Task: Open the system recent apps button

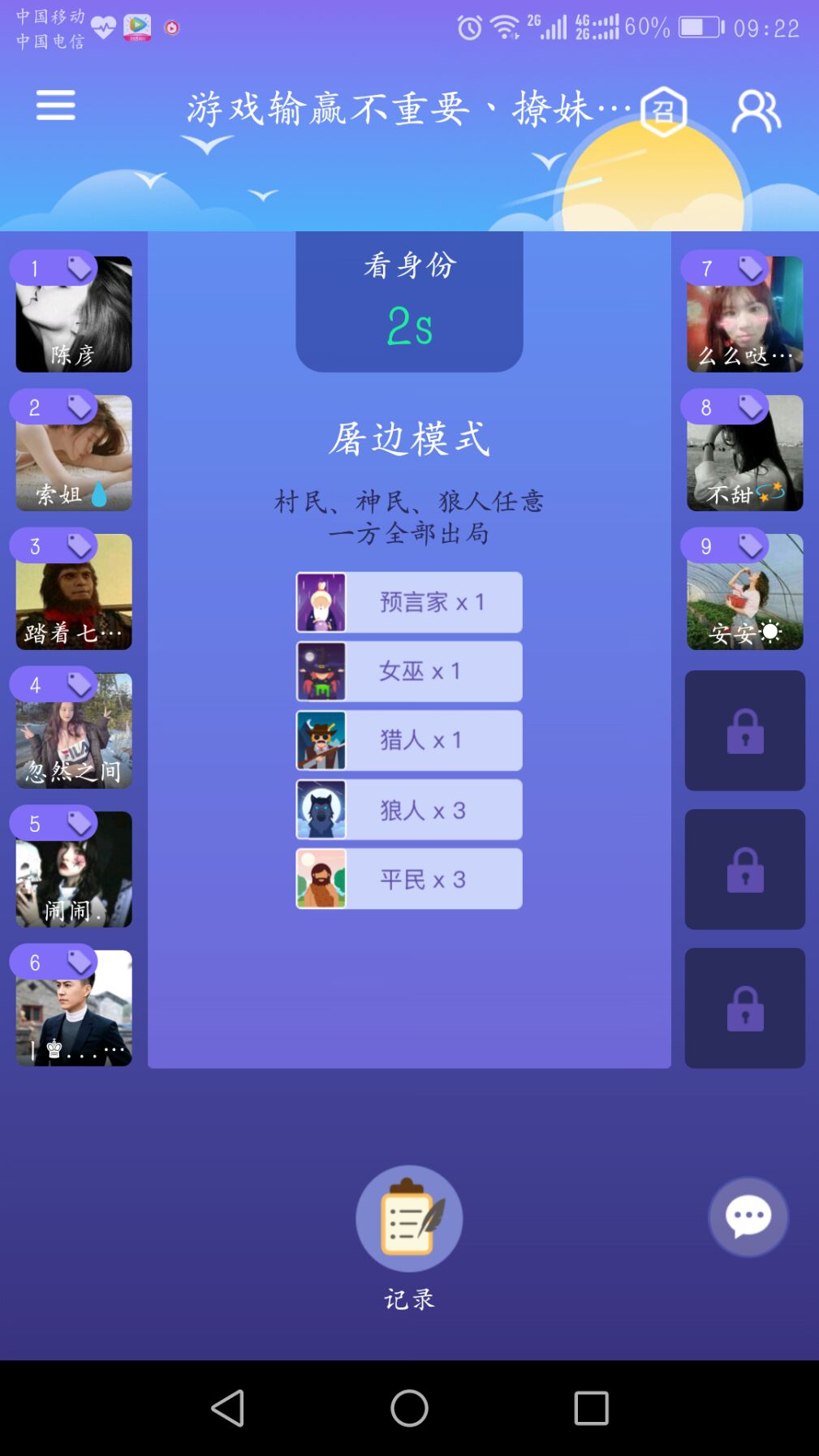Action: (x=591, y=1407)
